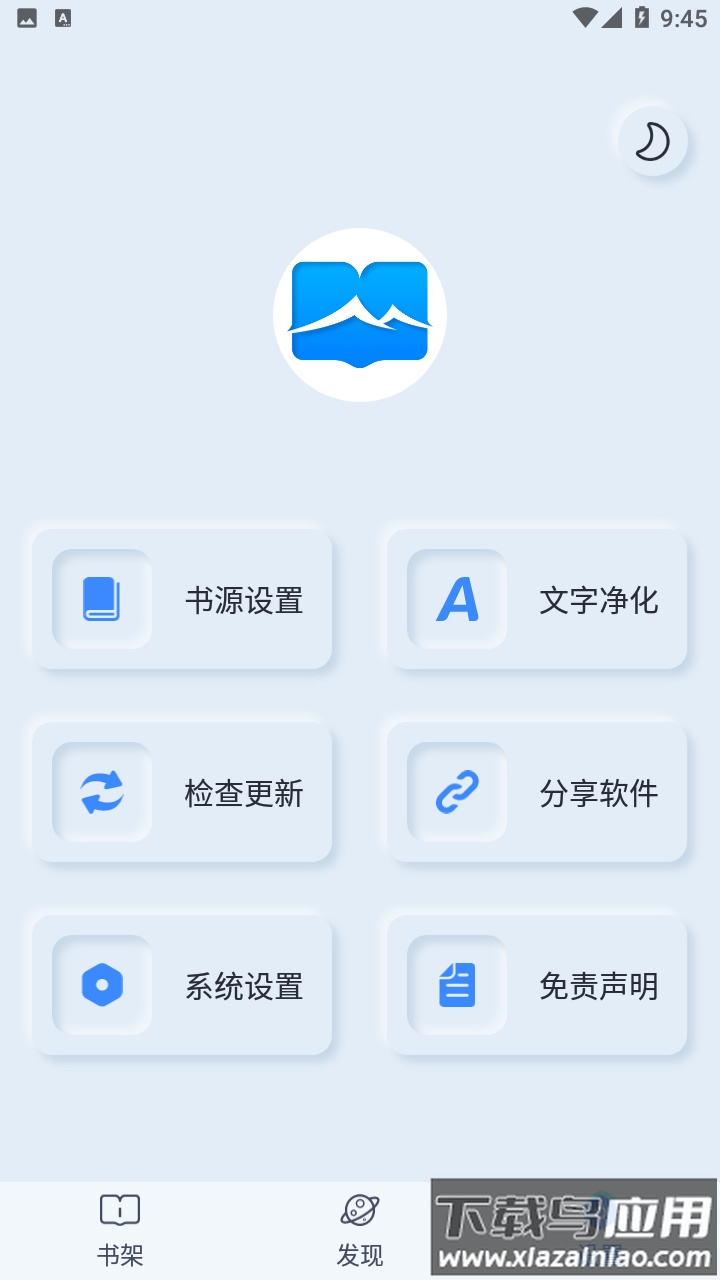Open 系统设置 from the grid

(182, 984)
